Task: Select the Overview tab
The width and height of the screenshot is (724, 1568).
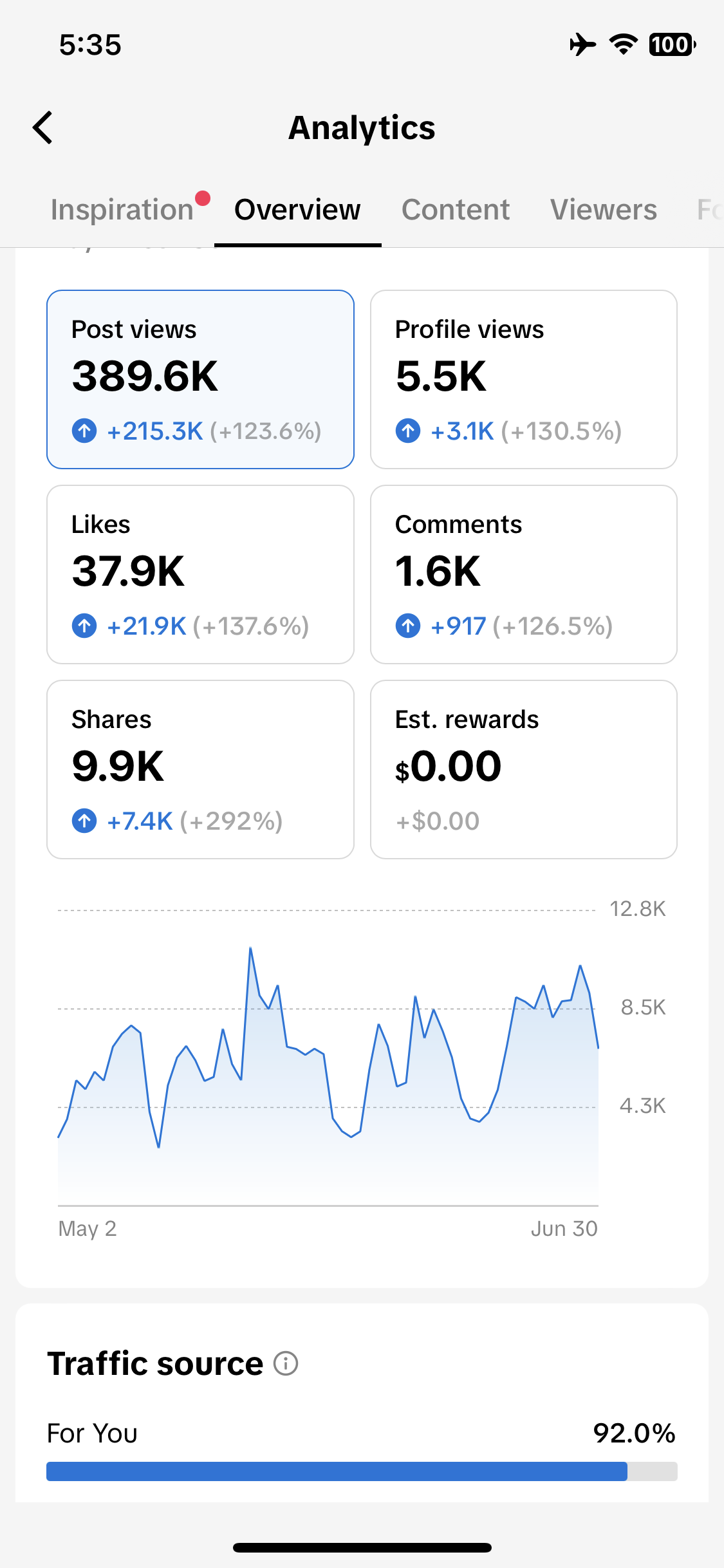Action: point(297,210)
